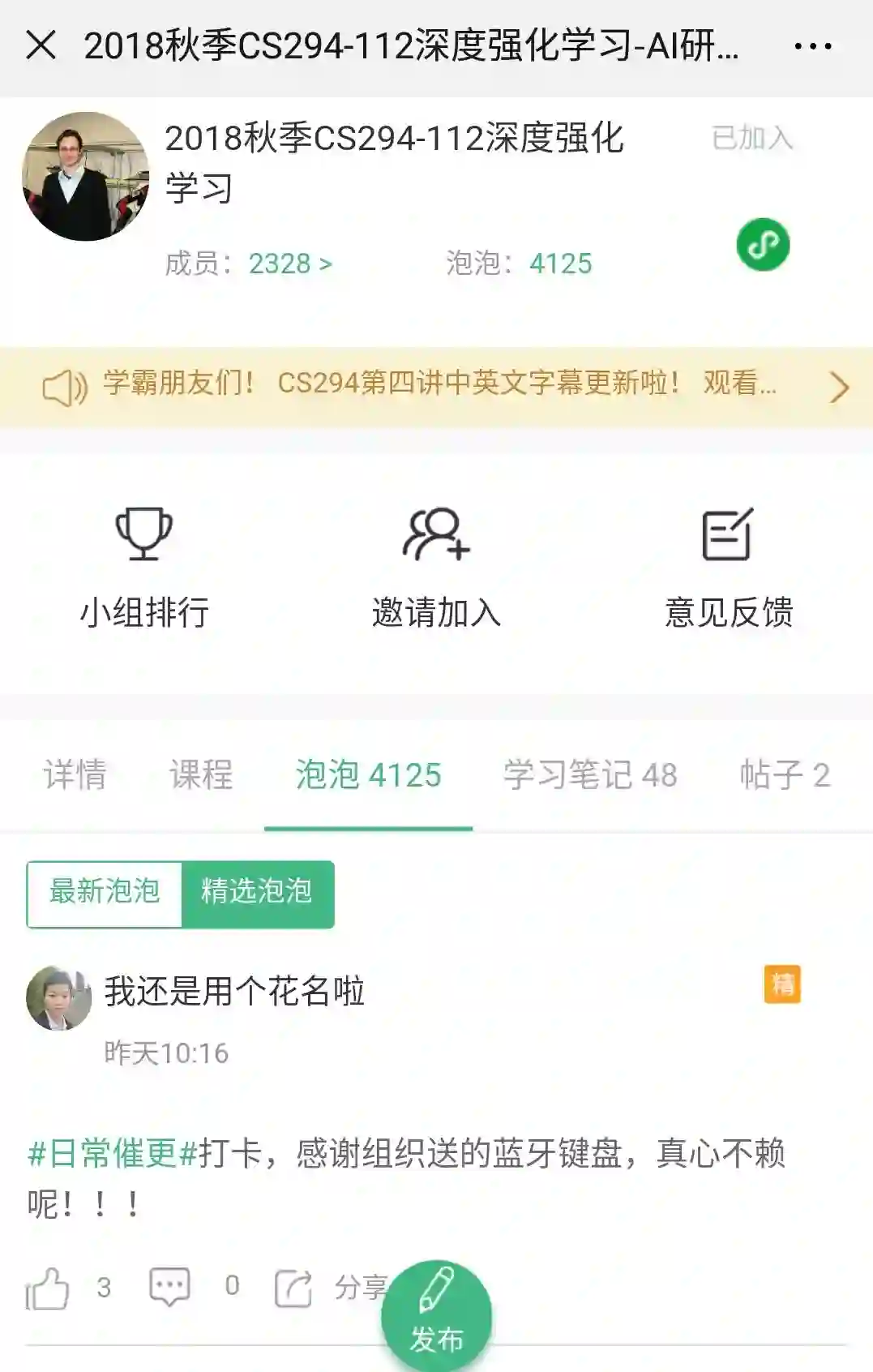The height and width of the screenshot is (1372, 873).
Task: Select the 泡泡 4125 tab
Action: tap(368, 775)
